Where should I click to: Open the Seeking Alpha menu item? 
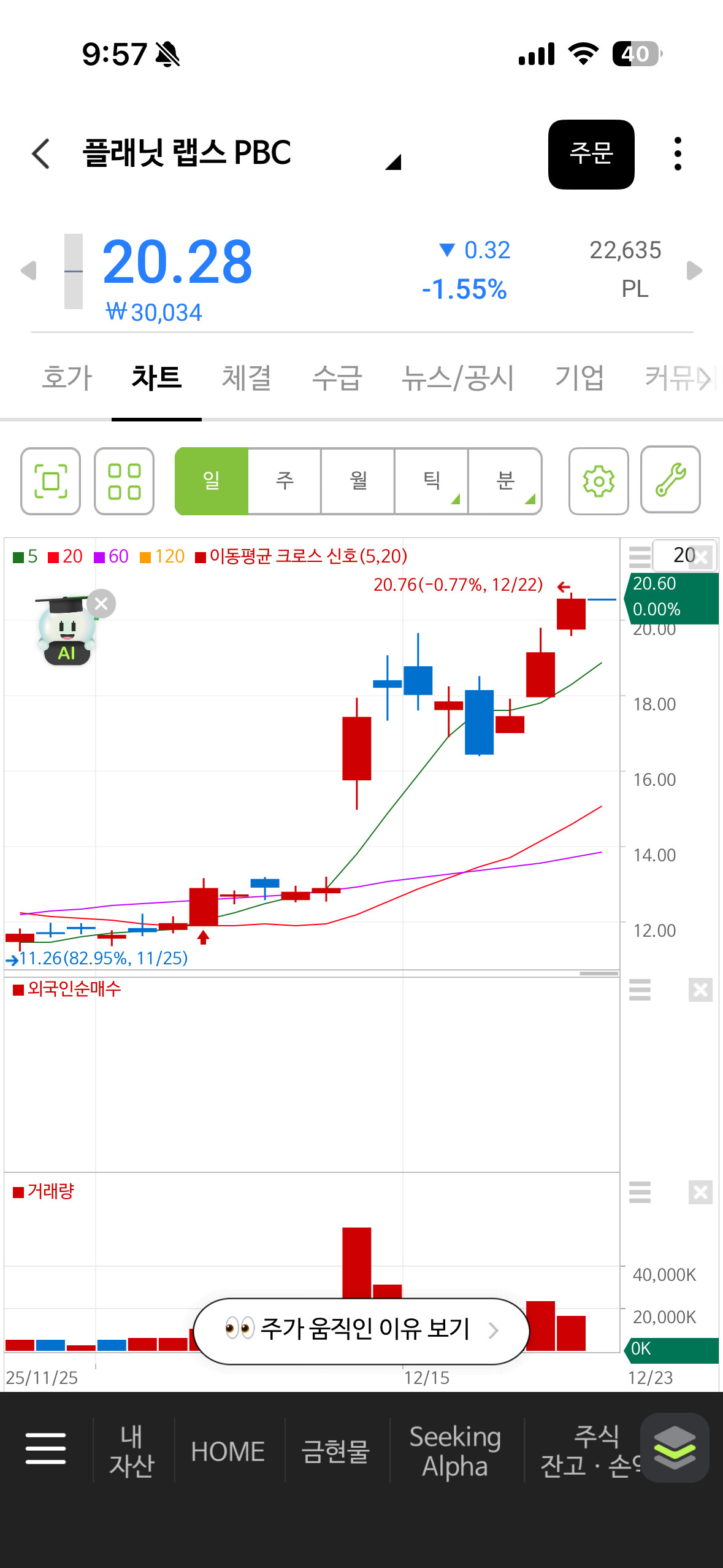455,1451
